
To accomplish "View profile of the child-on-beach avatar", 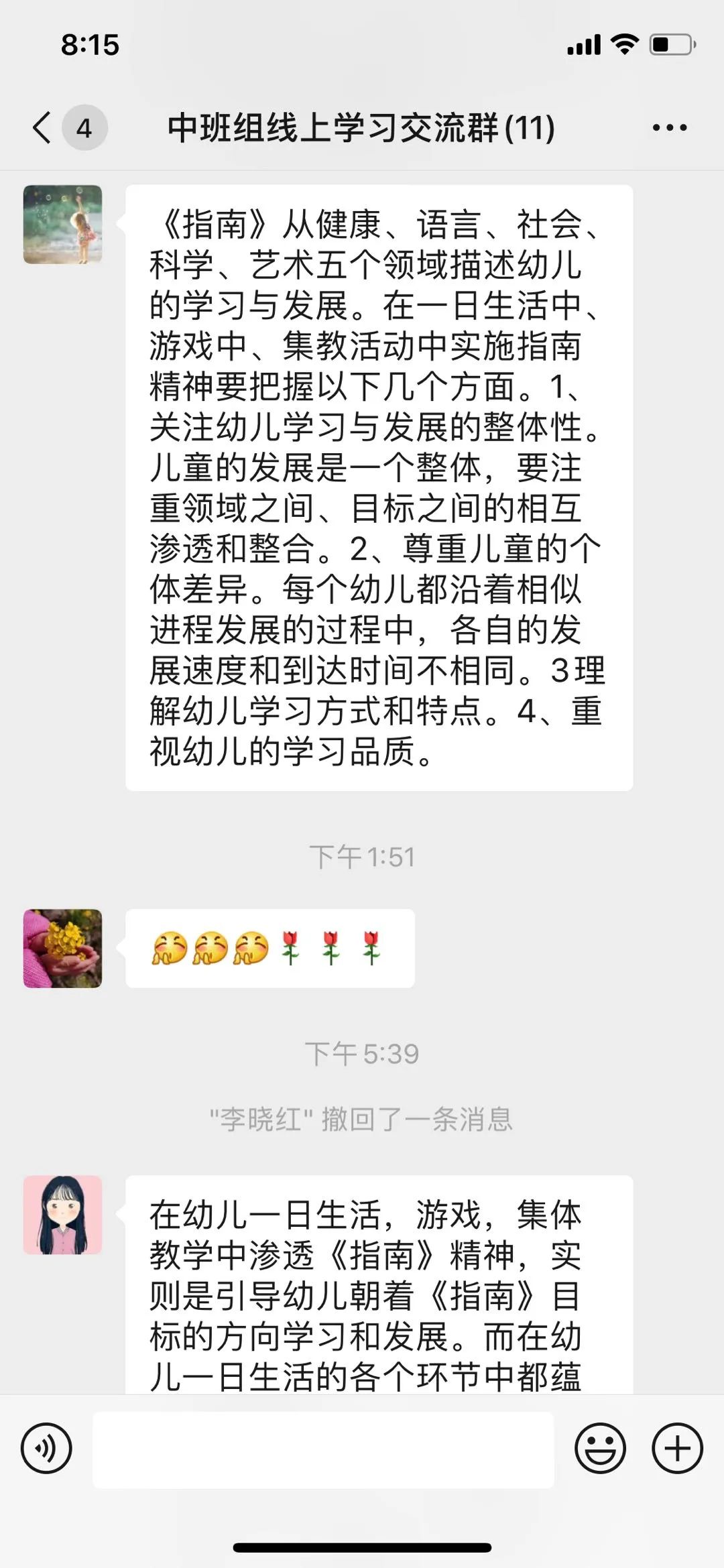I will click(63, 225).
